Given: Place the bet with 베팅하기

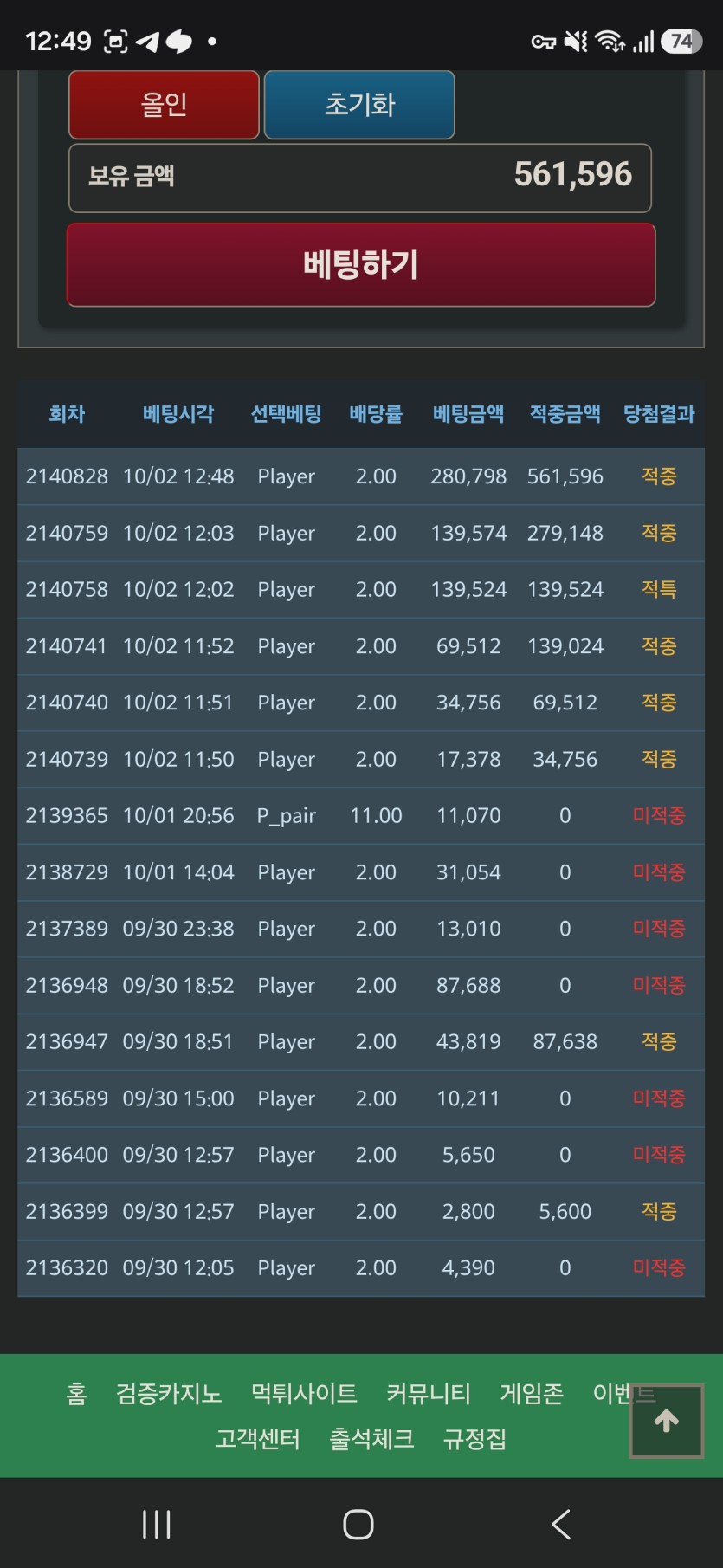Looking at the screenshot, I should point(361,265).
